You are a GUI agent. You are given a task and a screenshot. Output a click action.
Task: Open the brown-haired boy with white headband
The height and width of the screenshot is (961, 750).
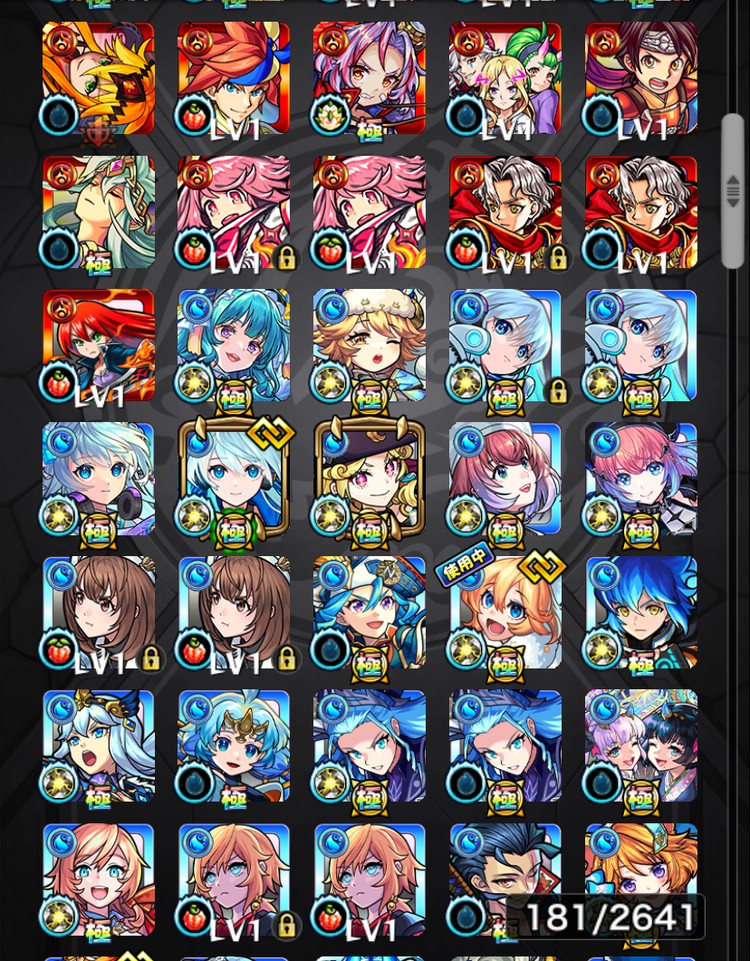(x=641, y=78)
